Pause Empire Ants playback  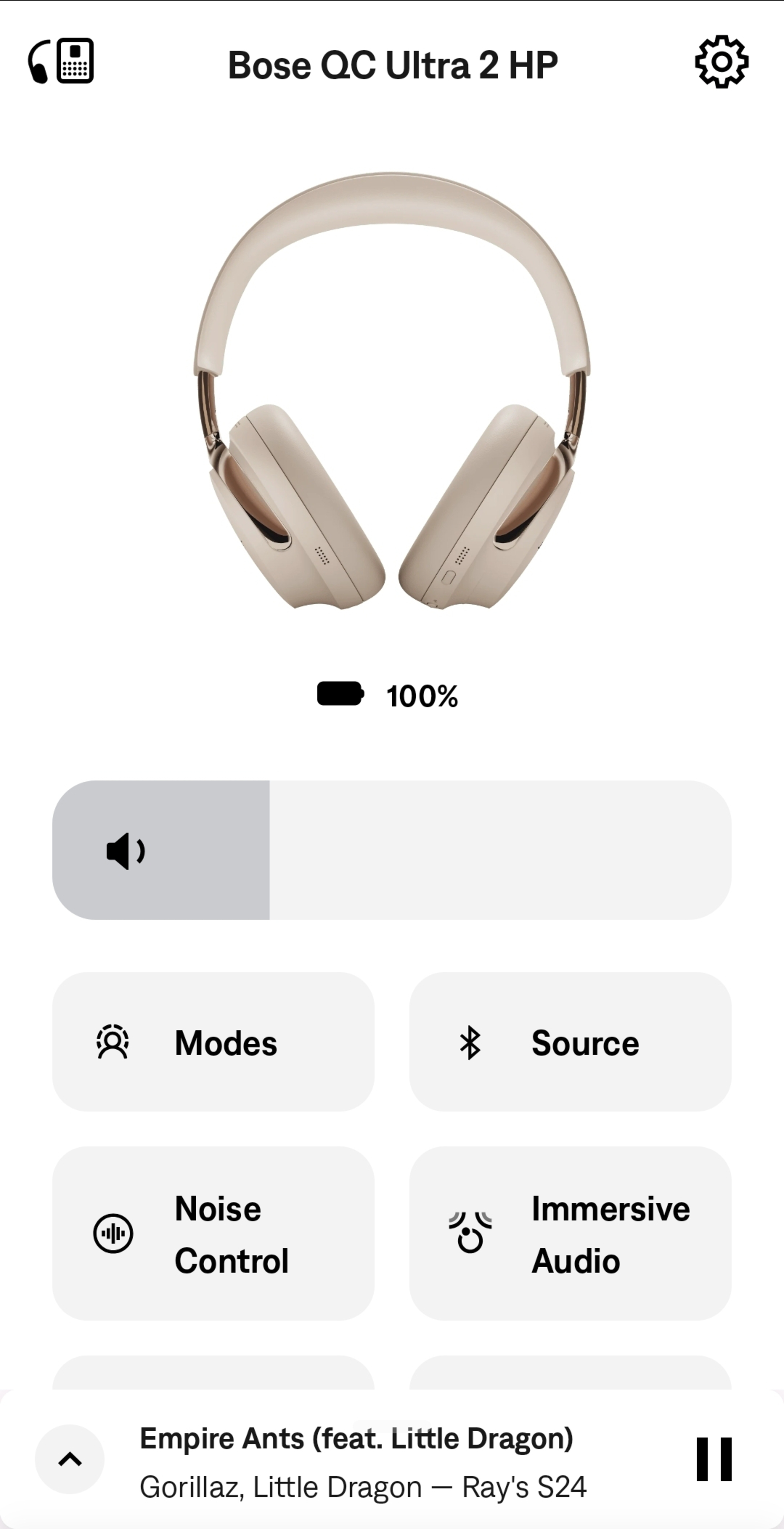714,1460
